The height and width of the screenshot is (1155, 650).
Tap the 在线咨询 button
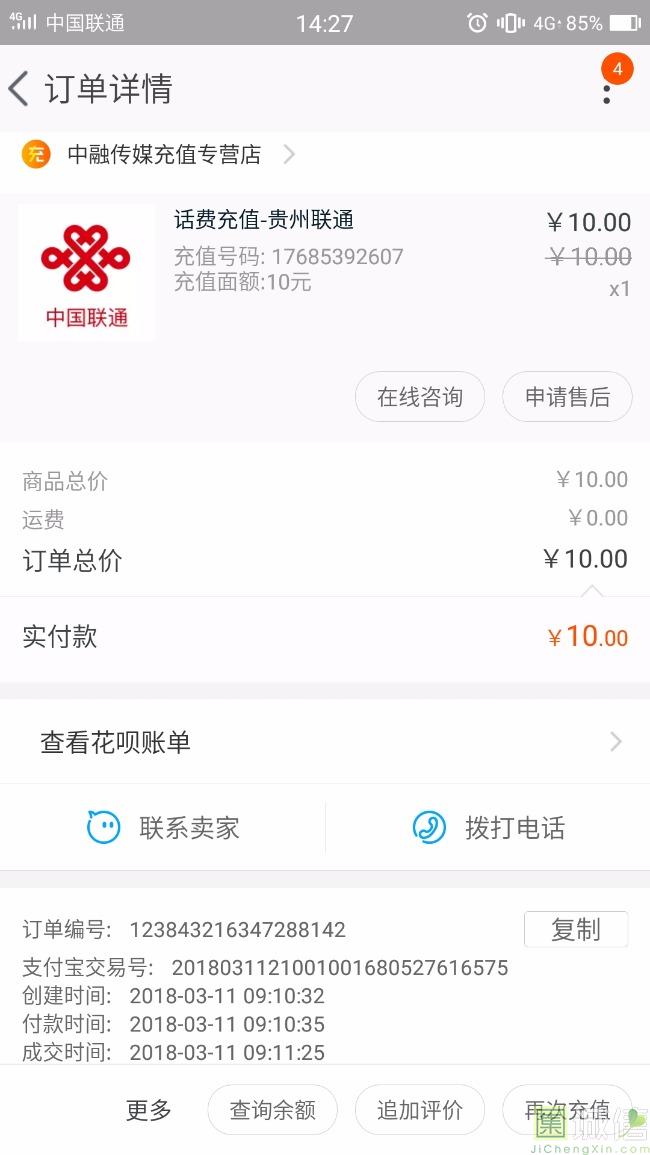[420, 397]
